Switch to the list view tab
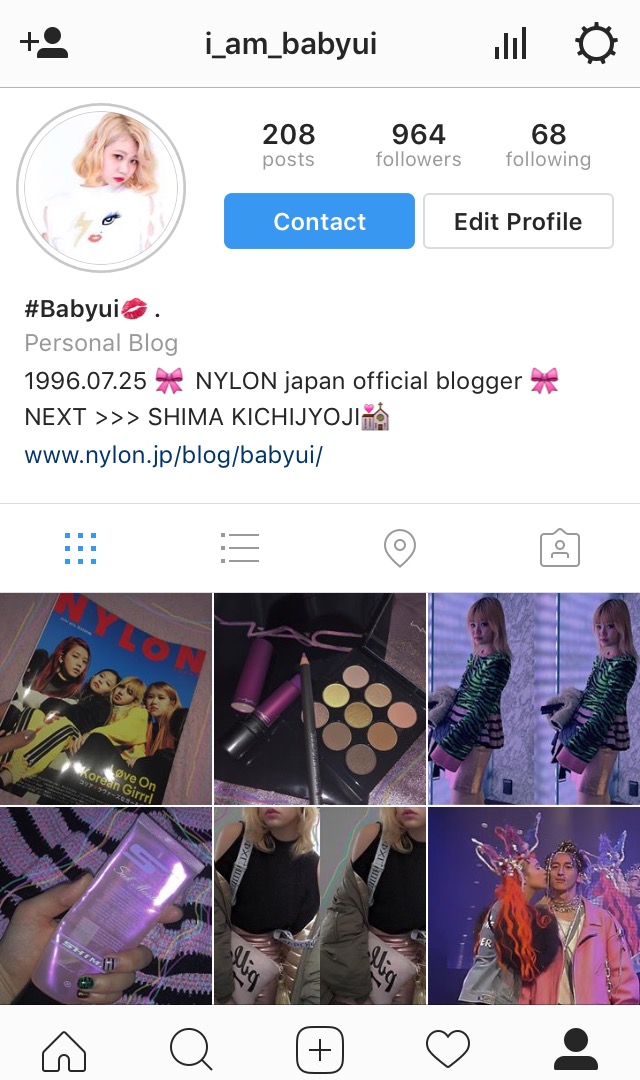The width and height of the screenshot is (640, 1080). (240, 548)
